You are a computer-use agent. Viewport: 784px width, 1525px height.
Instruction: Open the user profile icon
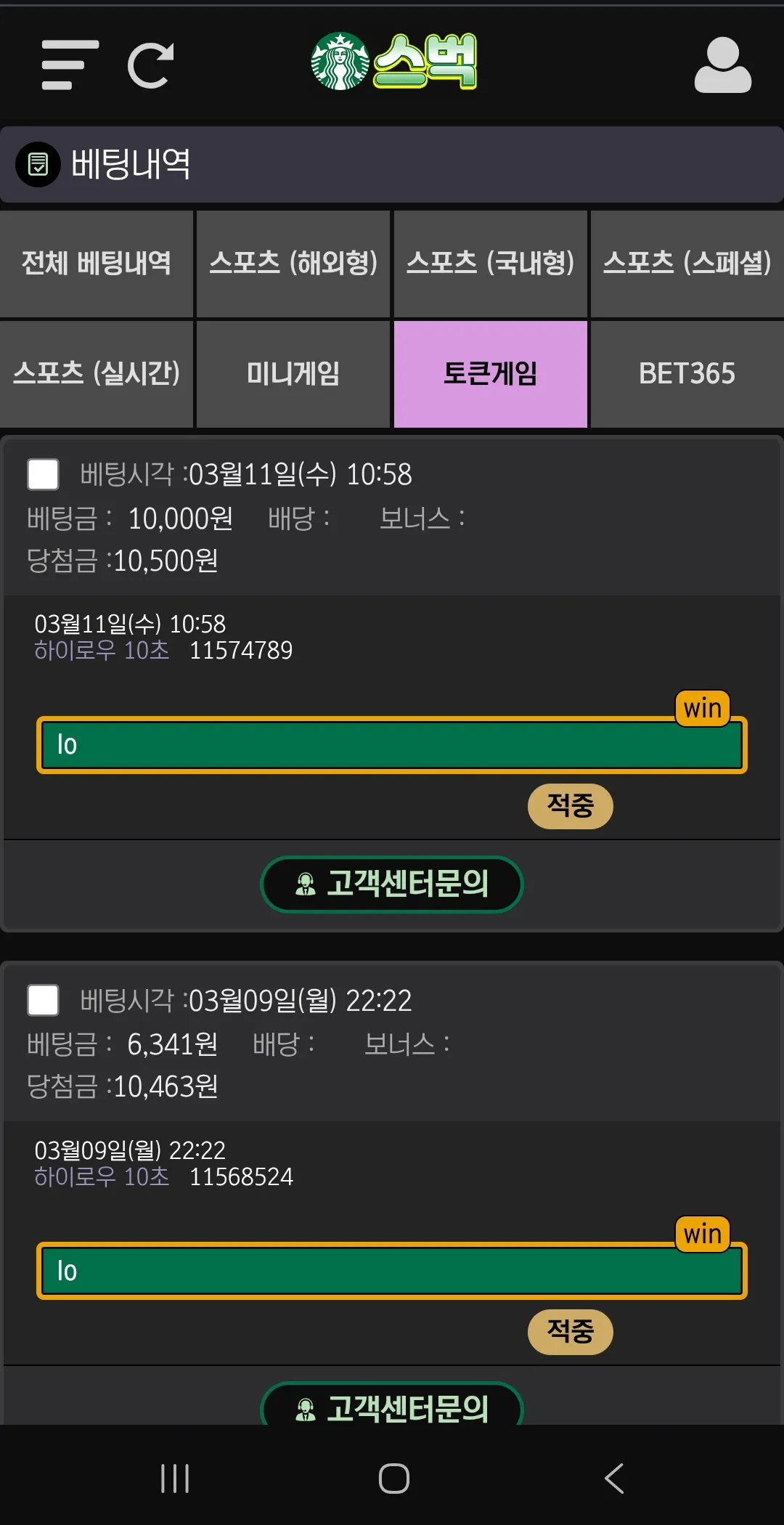[x=723, y=65]
